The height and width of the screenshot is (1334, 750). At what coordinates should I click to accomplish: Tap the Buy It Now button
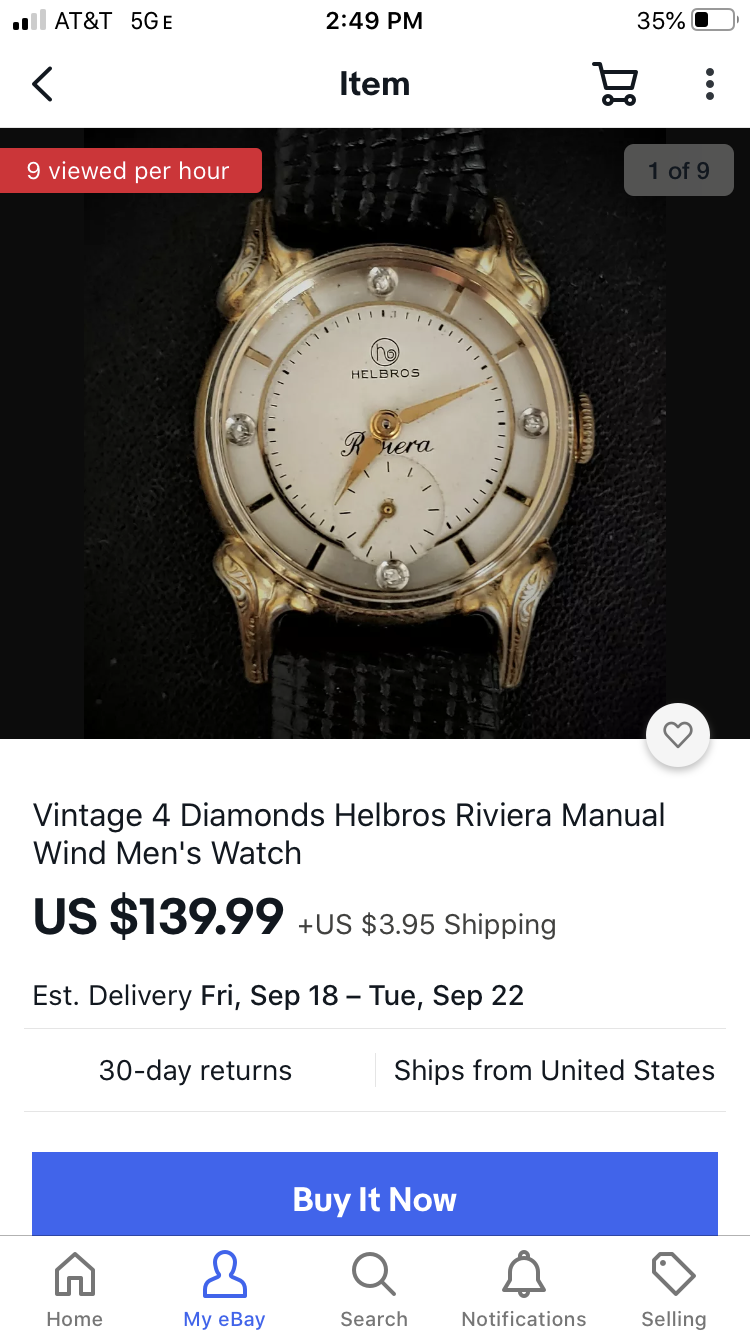pyautogui.click(x=375, y=1198)
